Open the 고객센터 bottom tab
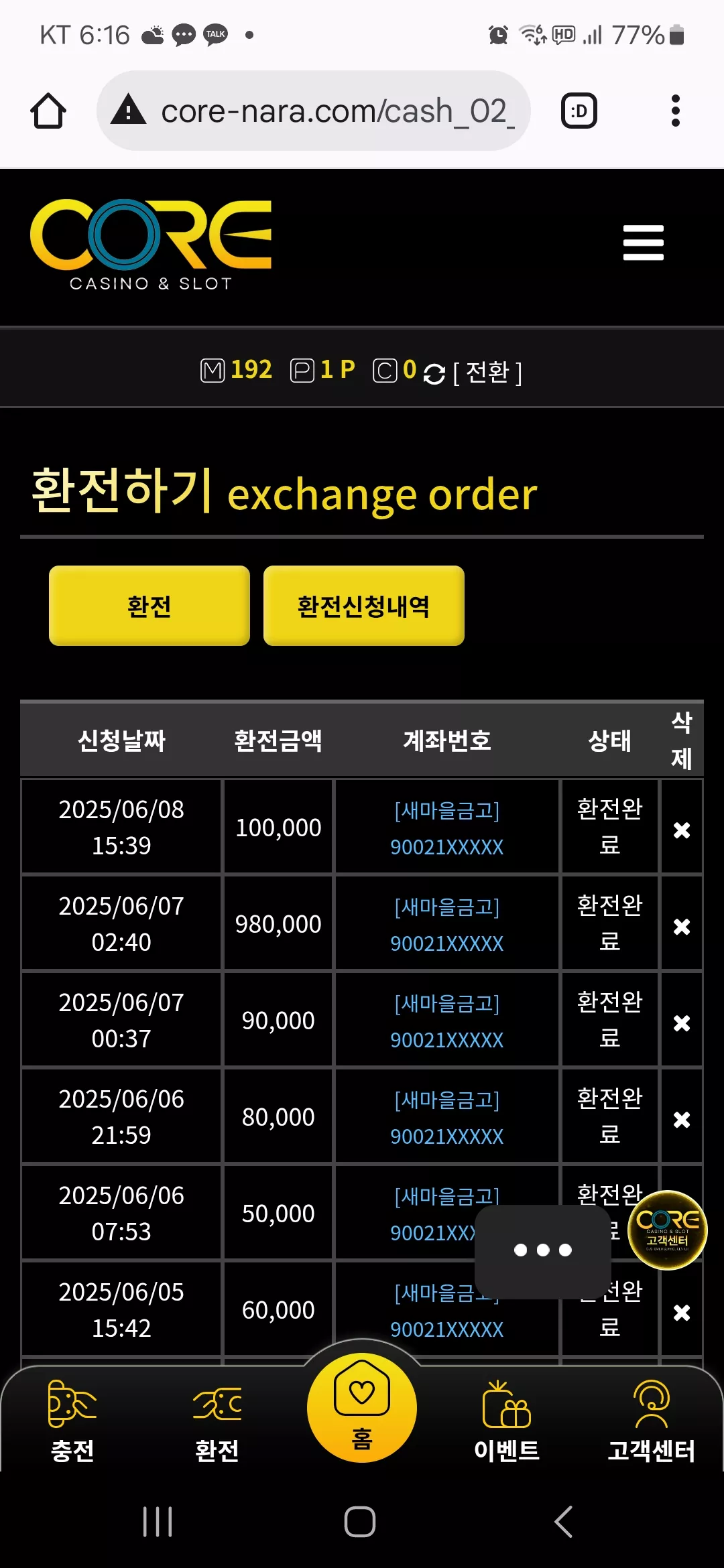 coord(652,1421)
